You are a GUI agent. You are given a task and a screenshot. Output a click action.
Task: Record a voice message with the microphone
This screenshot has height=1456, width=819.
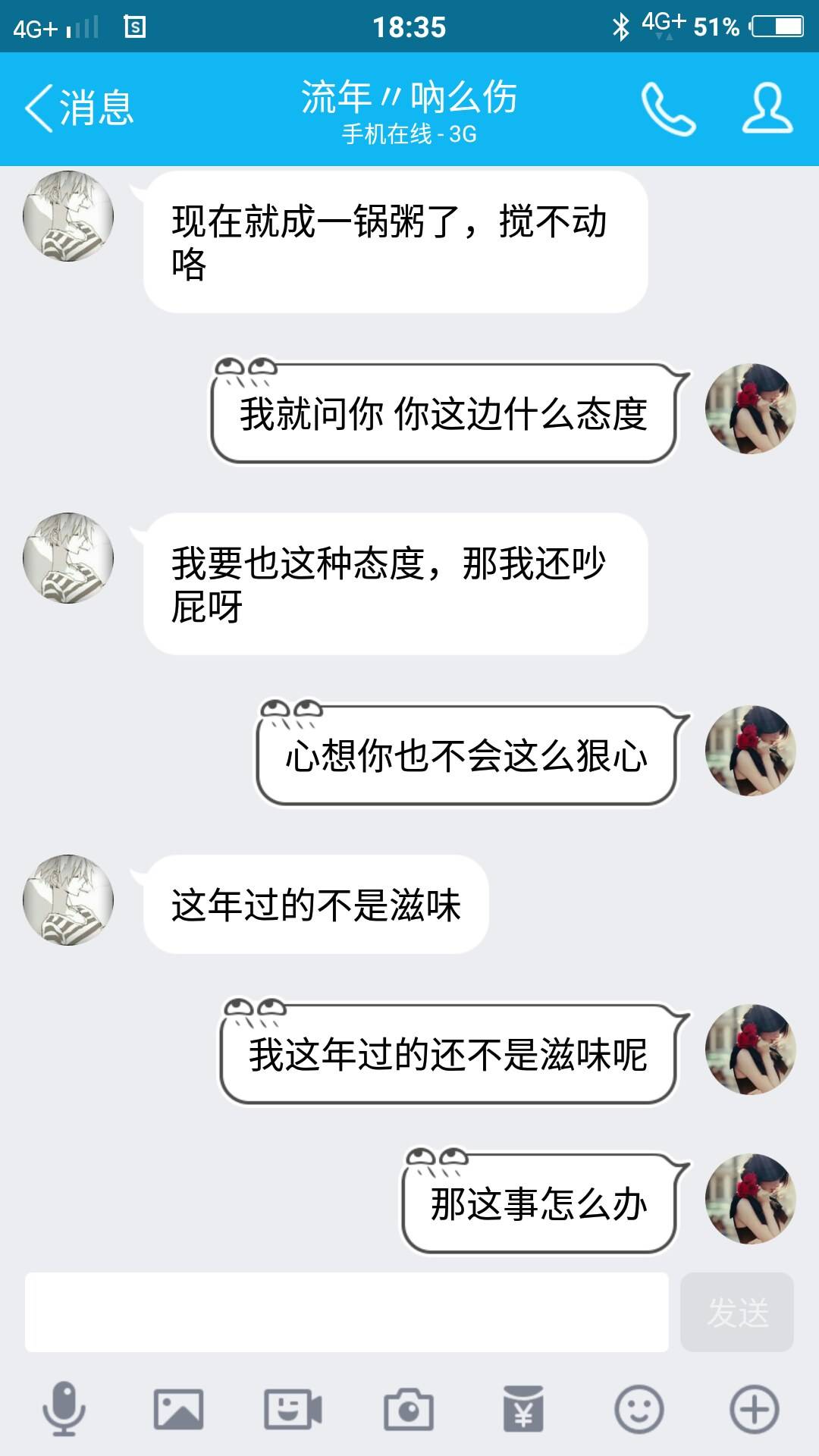click(x=64, y=1409)
